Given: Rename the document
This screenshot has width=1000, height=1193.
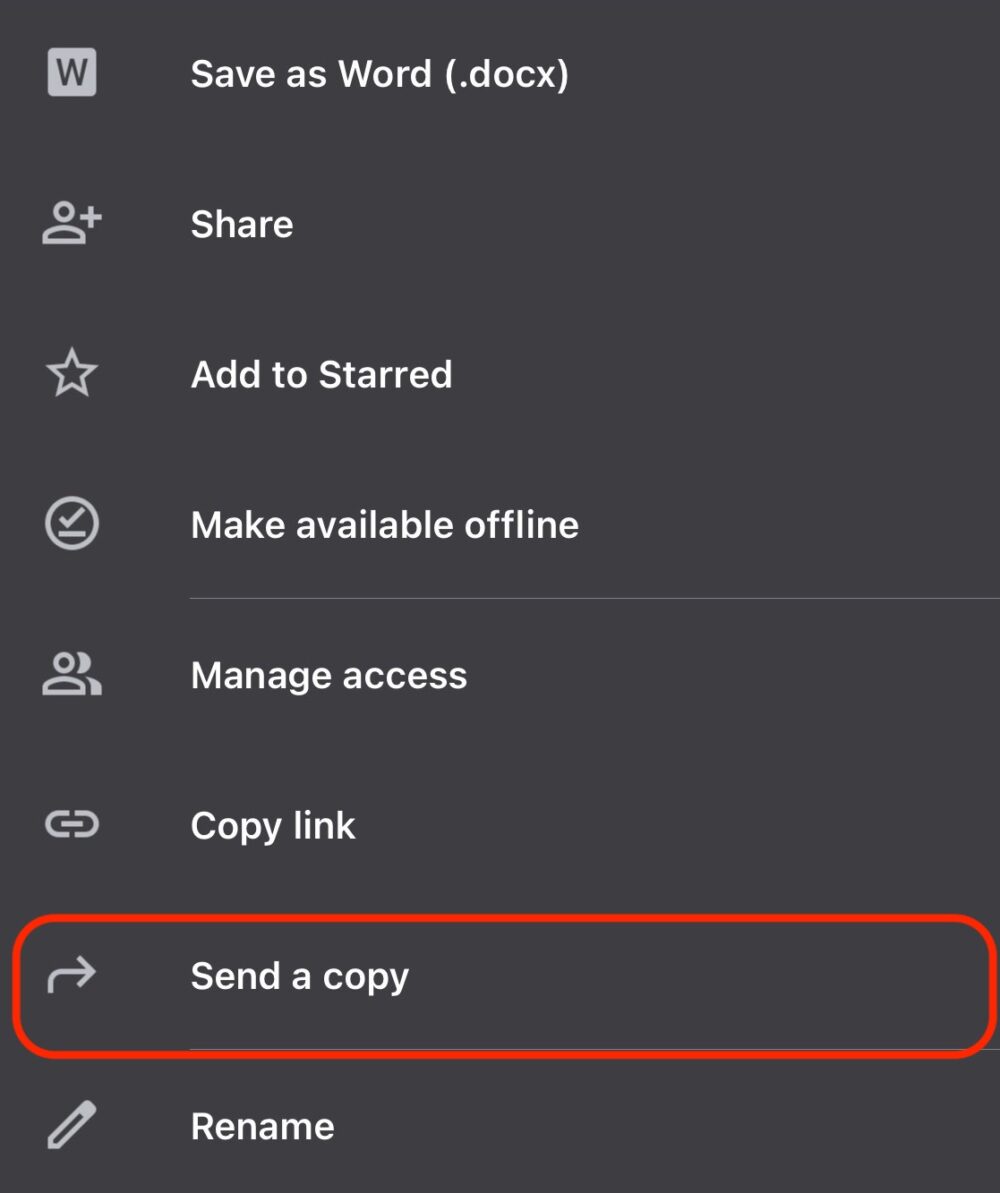Looking at the screenshot, I should click(x=500, y=1125).
